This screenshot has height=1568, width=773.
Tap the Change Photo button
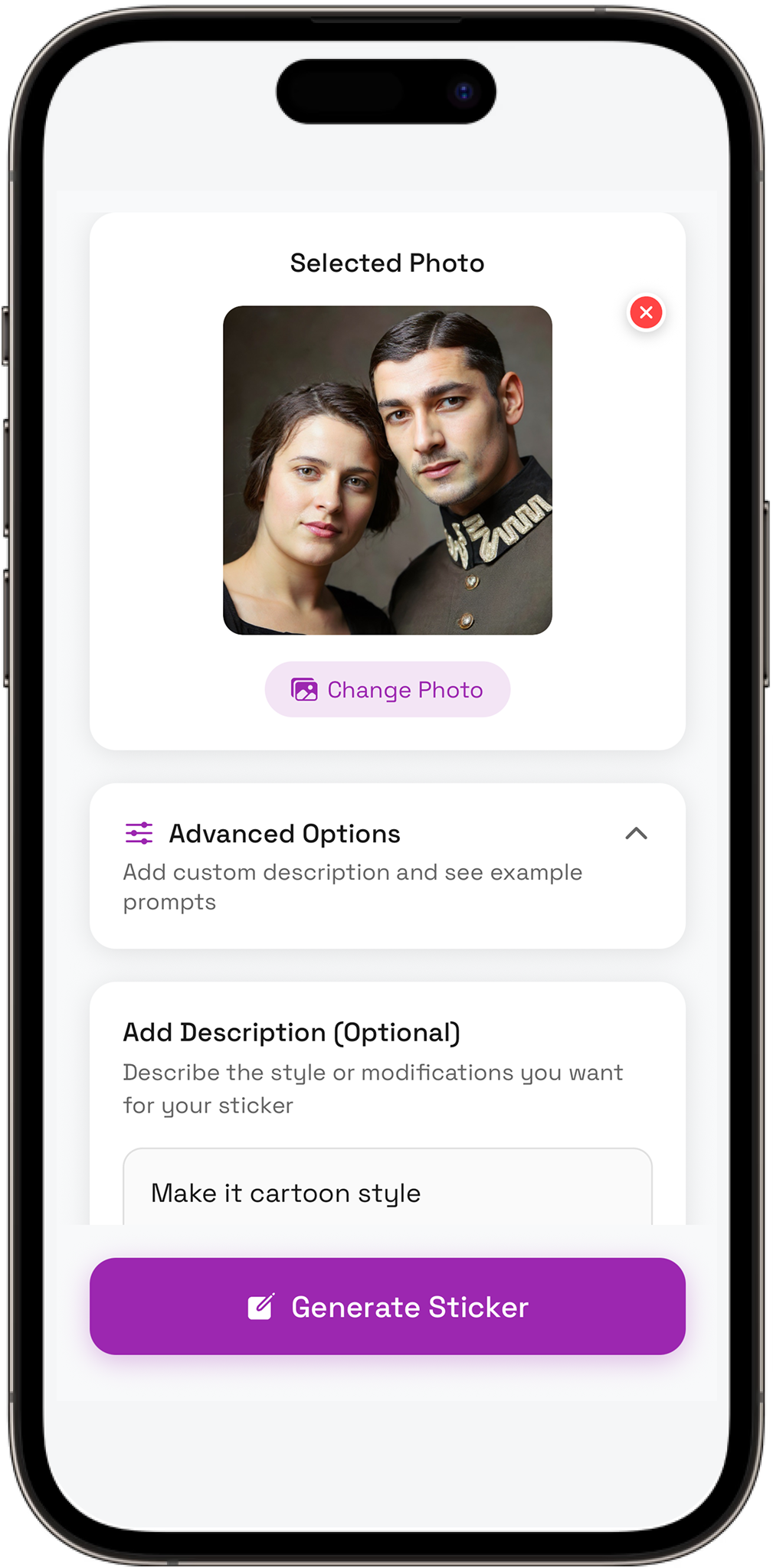click(x=388, y=690)
